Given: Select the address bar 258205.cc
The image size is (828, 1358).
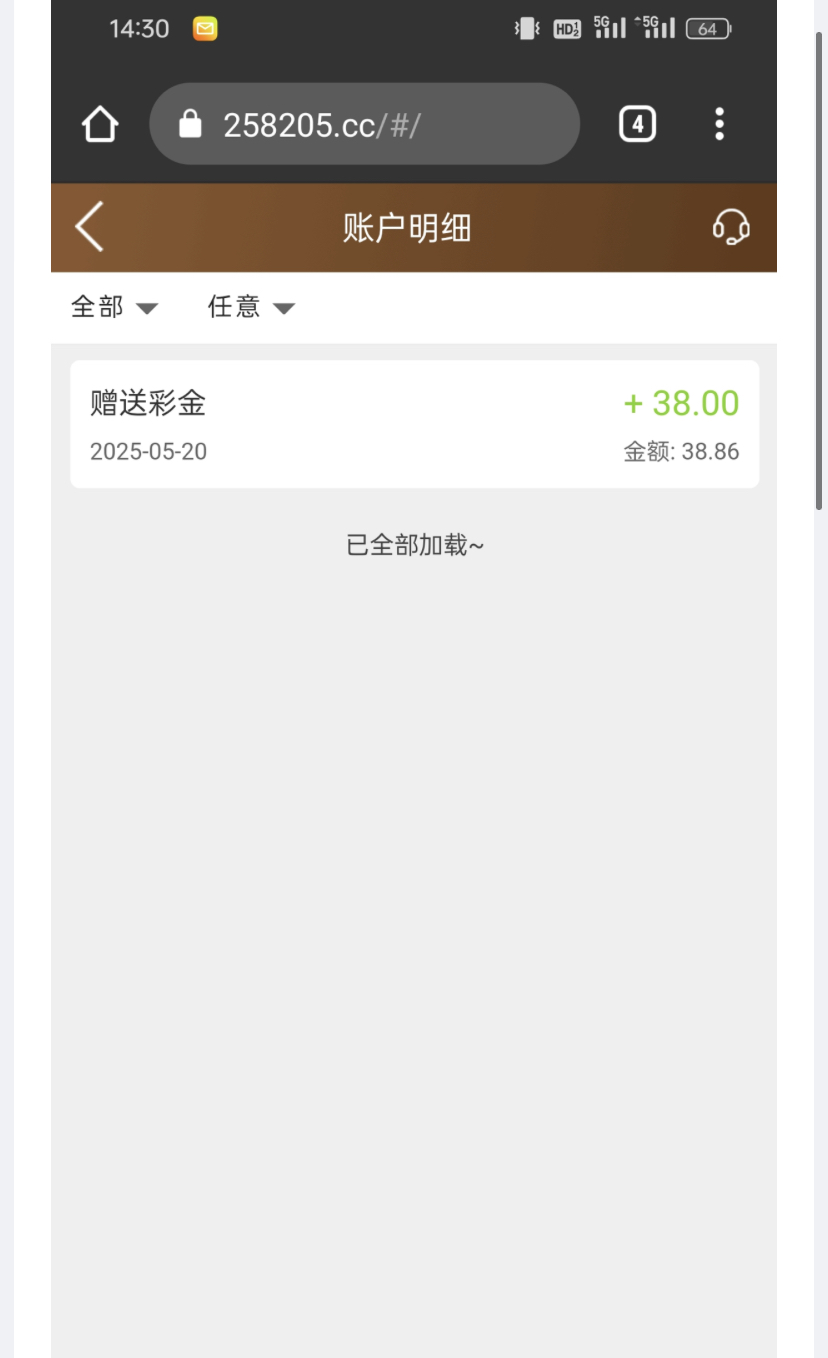Looking at the screenshot, I should (364, 124).
